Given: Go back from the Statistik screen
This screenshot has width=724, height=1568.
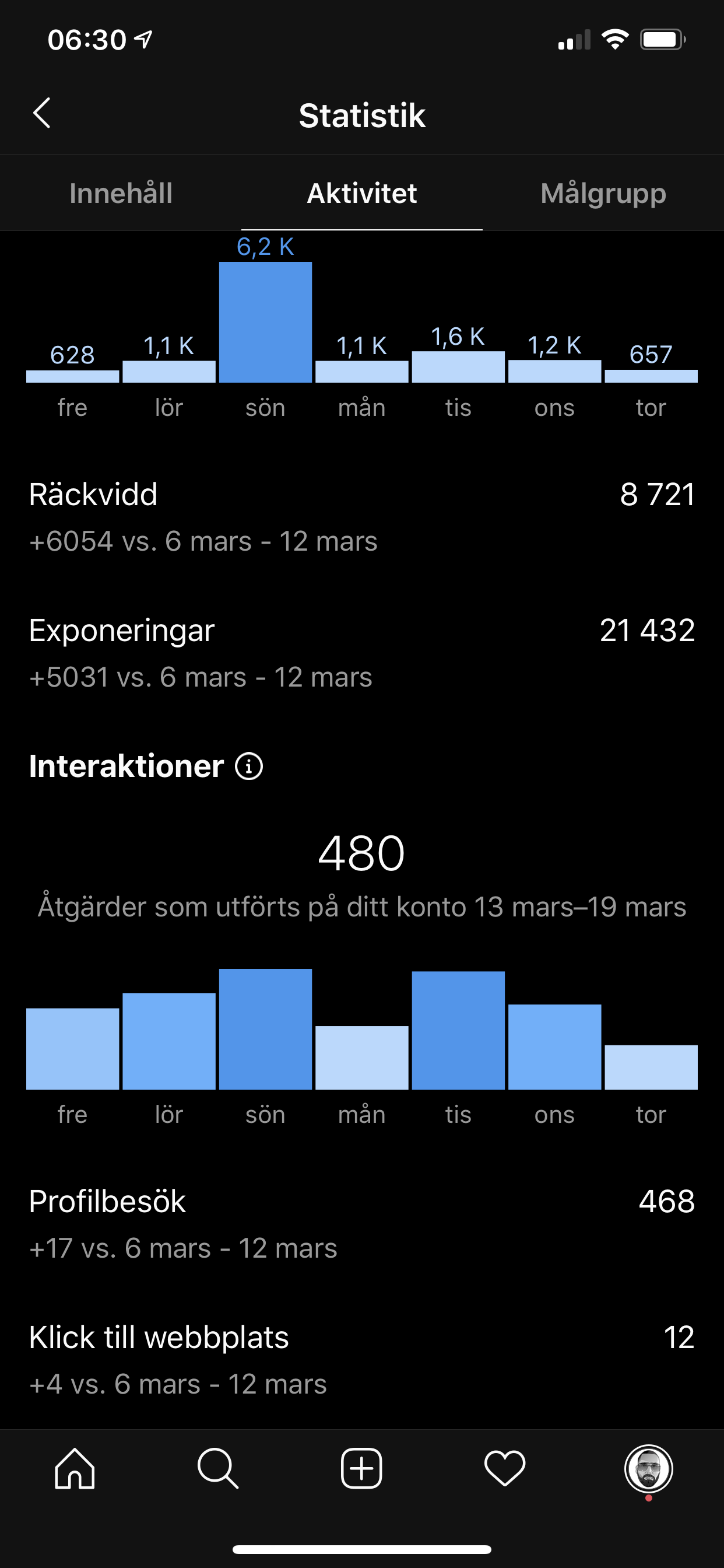Looking at the screenshot, I should [x=41, y=113].
